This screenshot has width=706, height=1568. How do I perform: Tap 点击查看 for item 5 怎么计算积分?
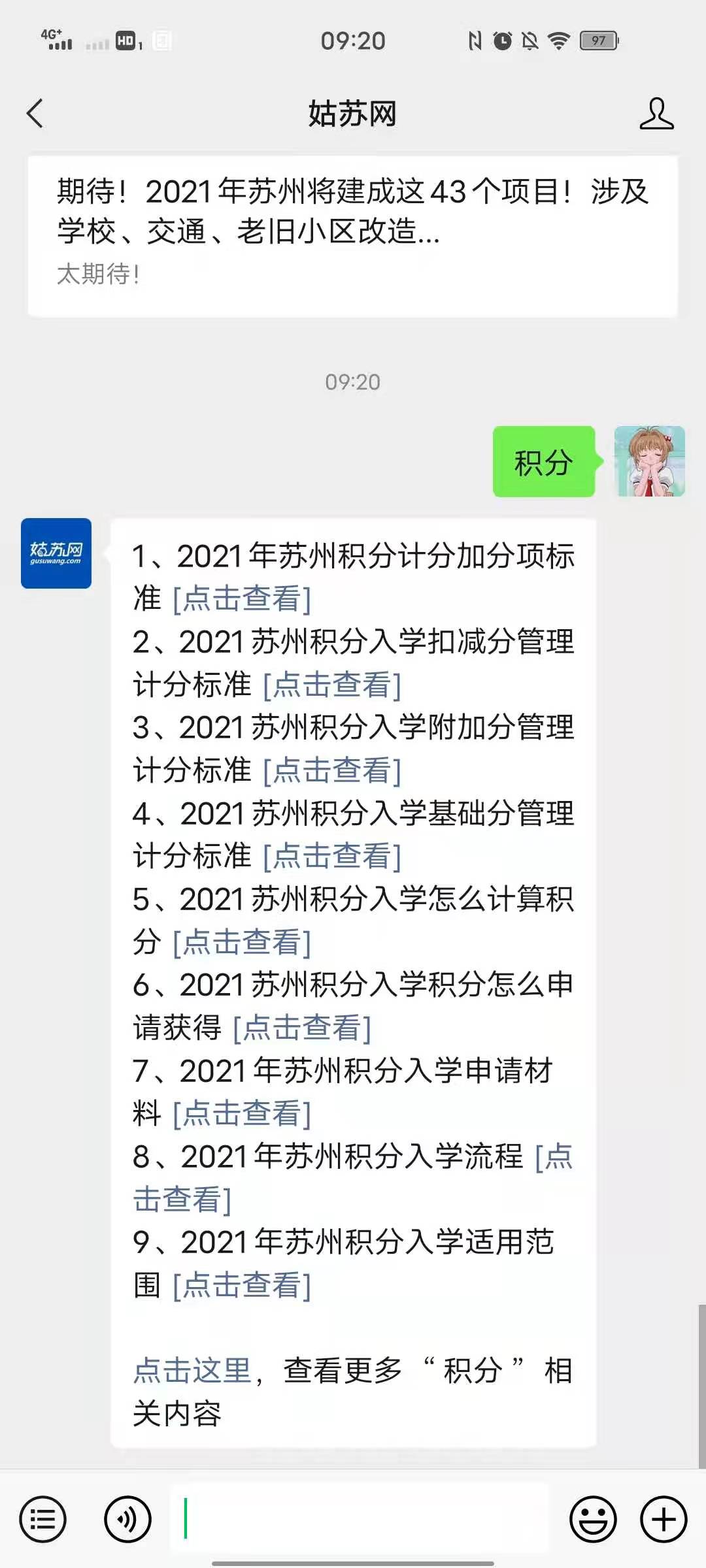(x=242, y=942)
